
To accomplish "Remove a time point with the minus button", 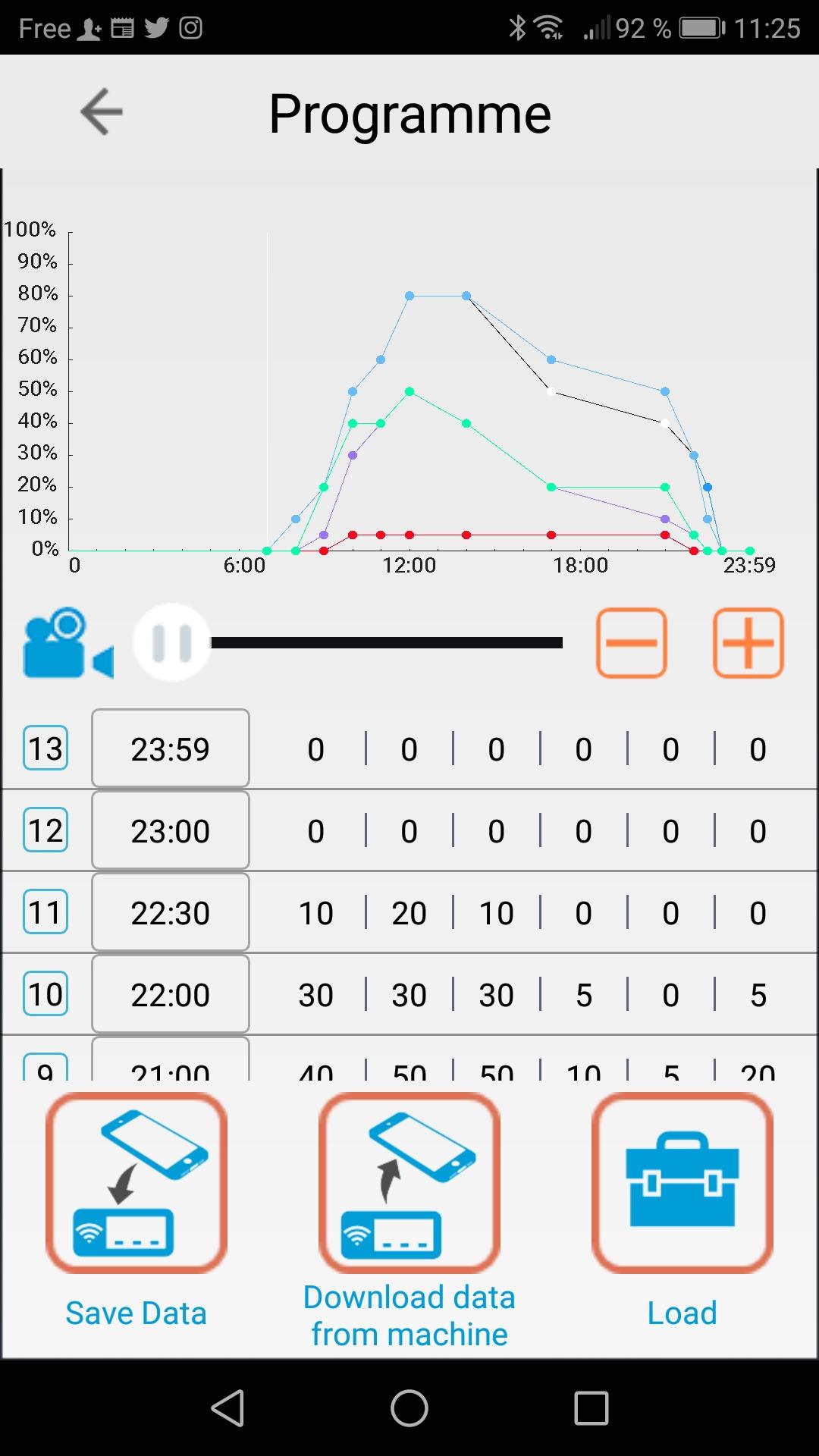I will 632,643.
